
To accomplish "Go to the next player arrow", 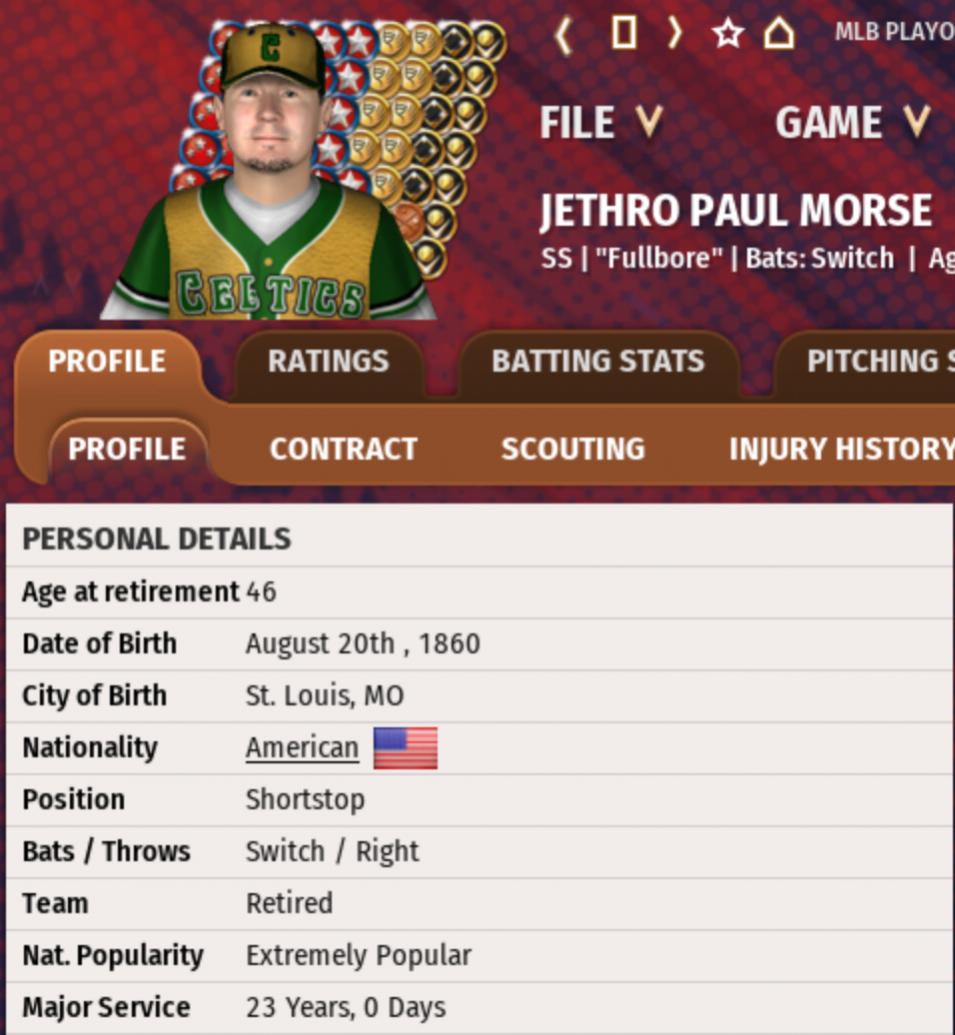I will [x=675, y=34].
